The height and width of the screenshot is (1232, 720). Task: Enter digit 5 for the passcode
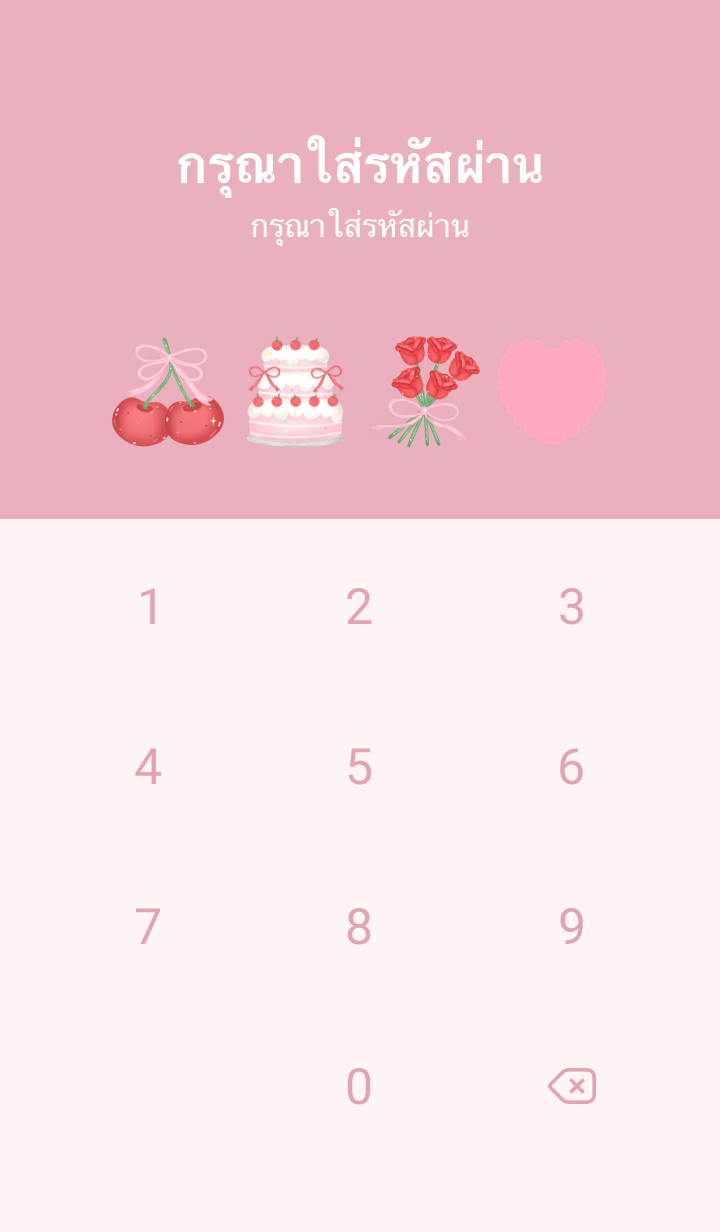pyautogui.click(x=359, y=767)
